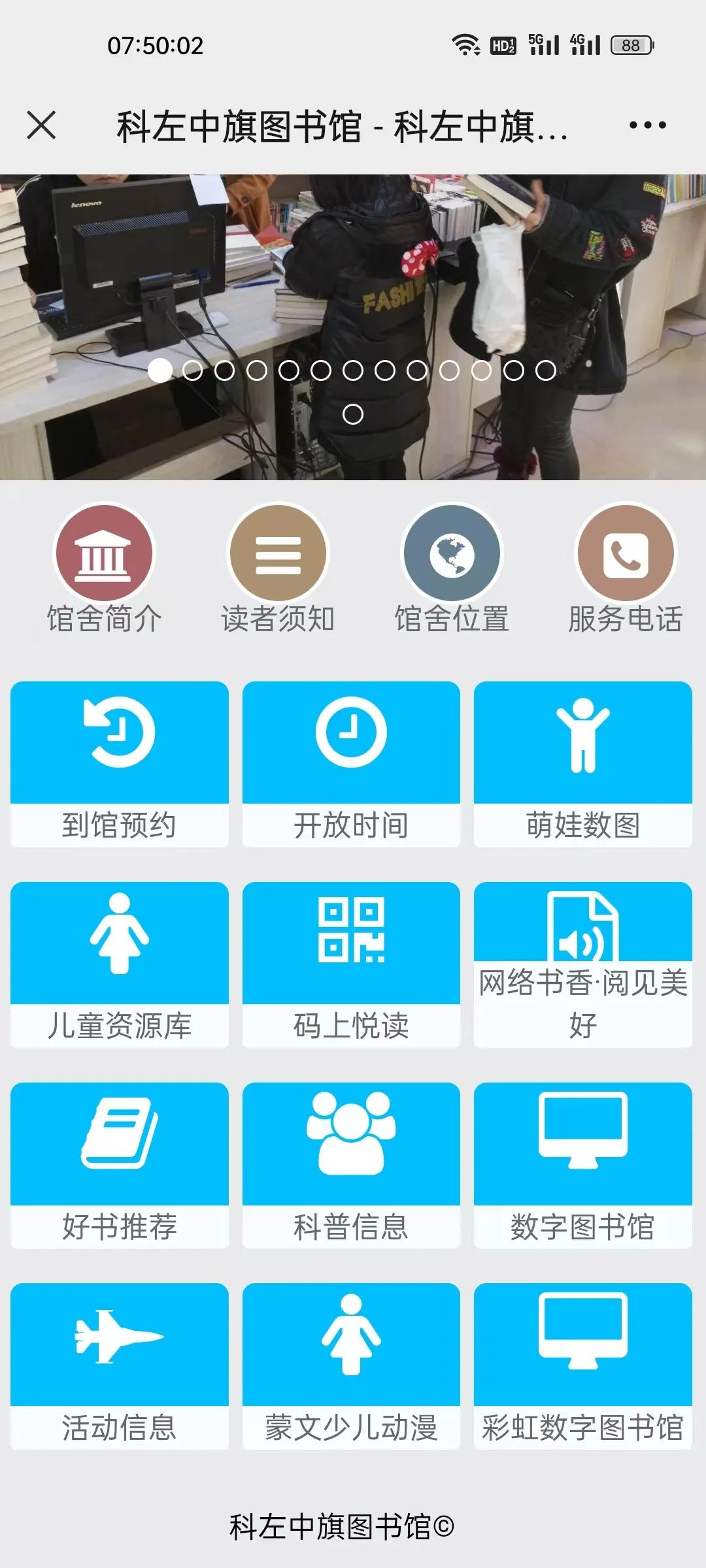The image size is (706, 1568).
Task: Open the three-dot overflow menu
Action: (x=647, y=125)
